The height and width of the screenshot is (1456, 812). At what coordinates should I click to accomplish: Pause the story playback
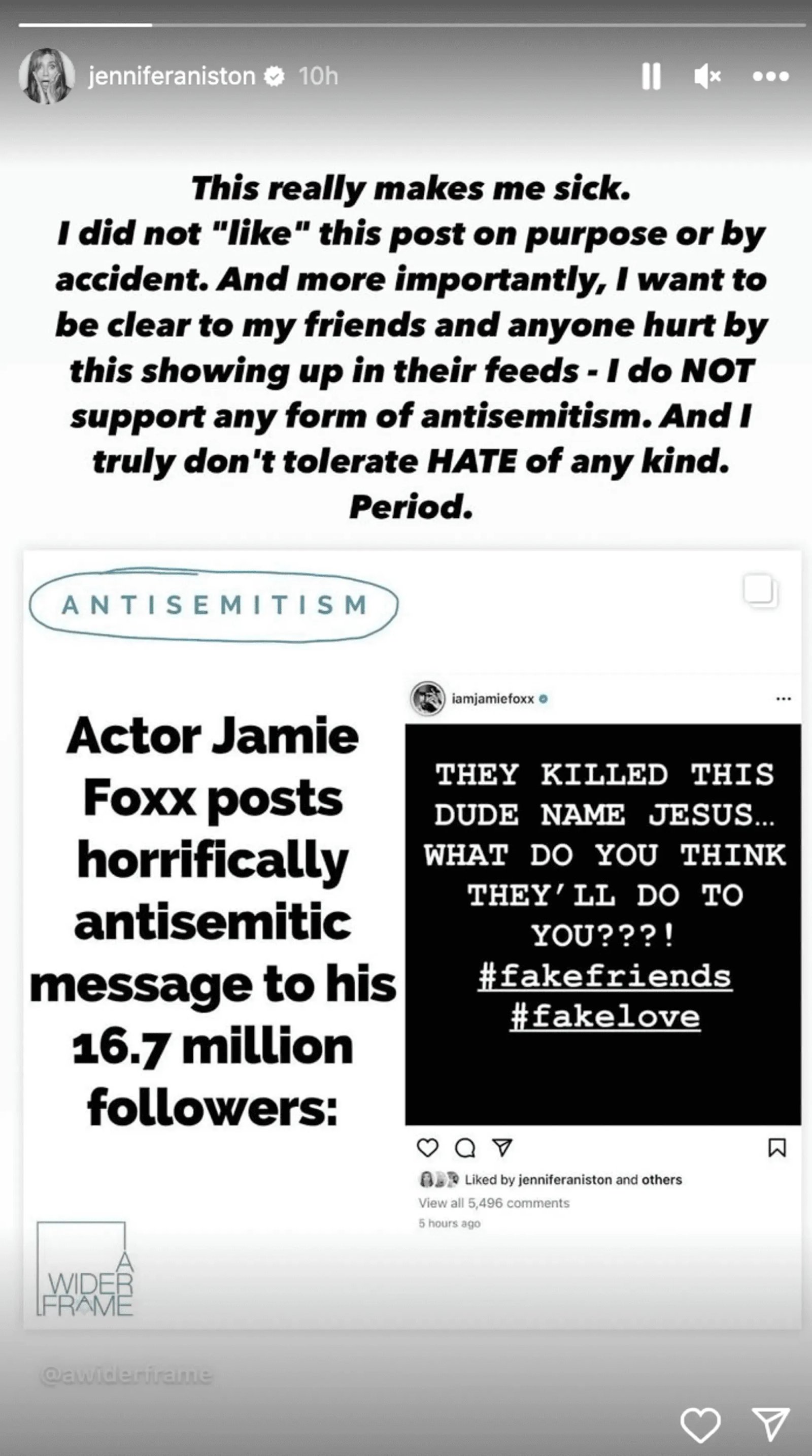651,76
